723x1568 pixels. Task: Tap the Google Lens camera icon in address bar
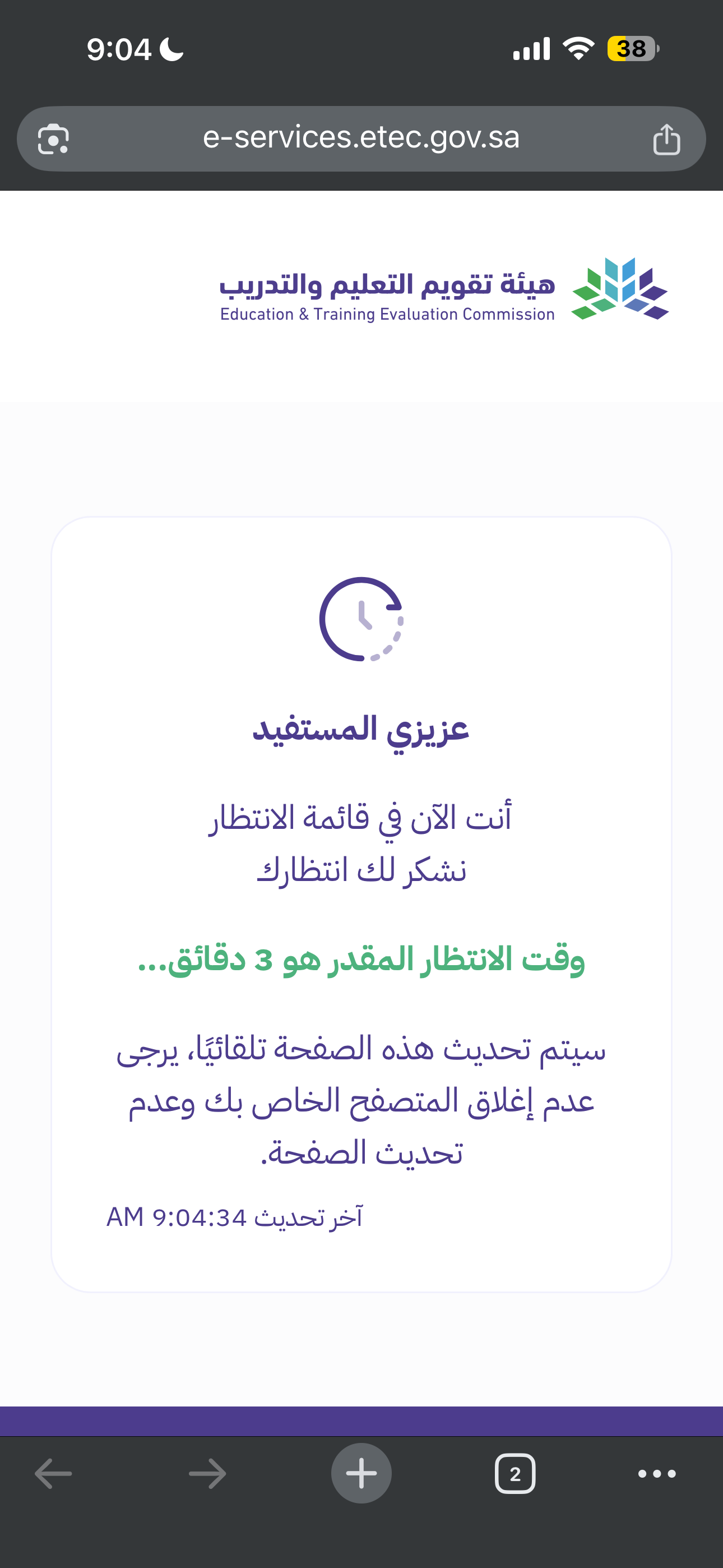pos(55,139)
